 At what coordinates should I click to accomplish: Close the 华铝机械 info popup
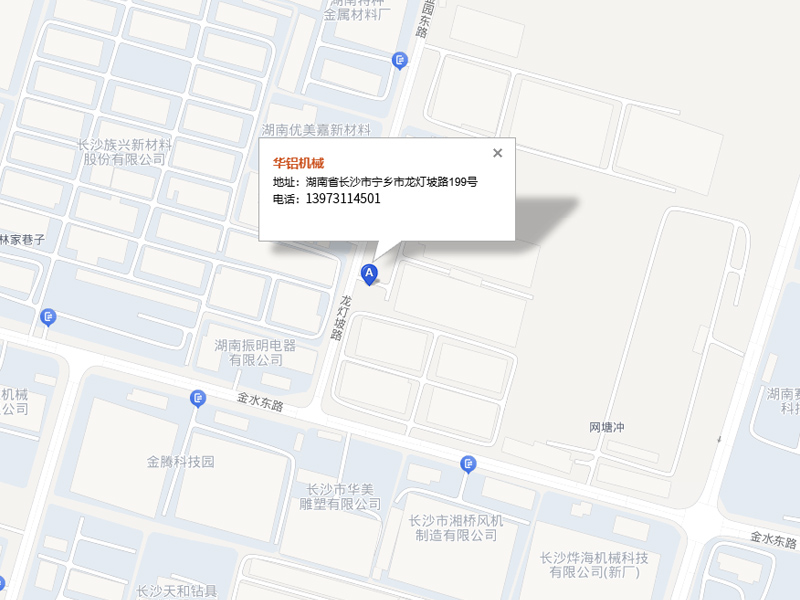497,153
